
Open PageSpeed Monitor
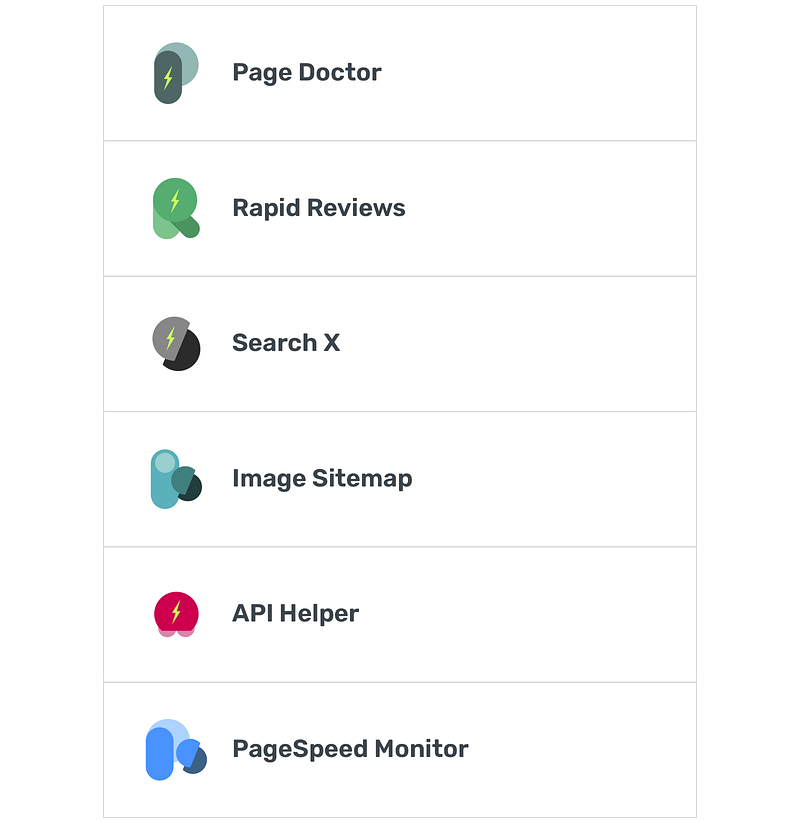click(x=350, y=749)
